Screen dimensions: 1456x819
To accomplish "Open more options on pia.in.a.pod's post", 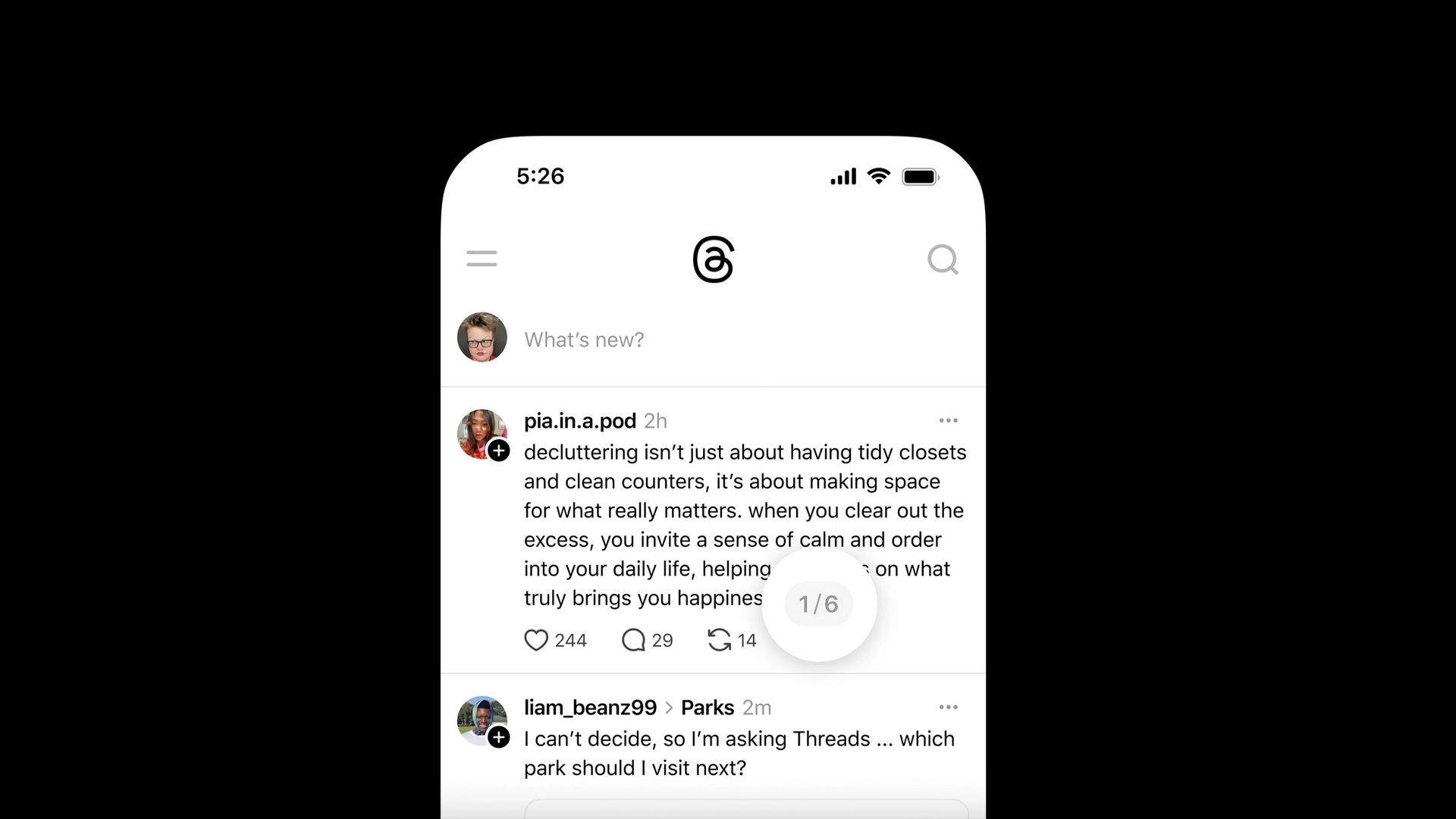I will pyautogui.click(x=948, y=421).
